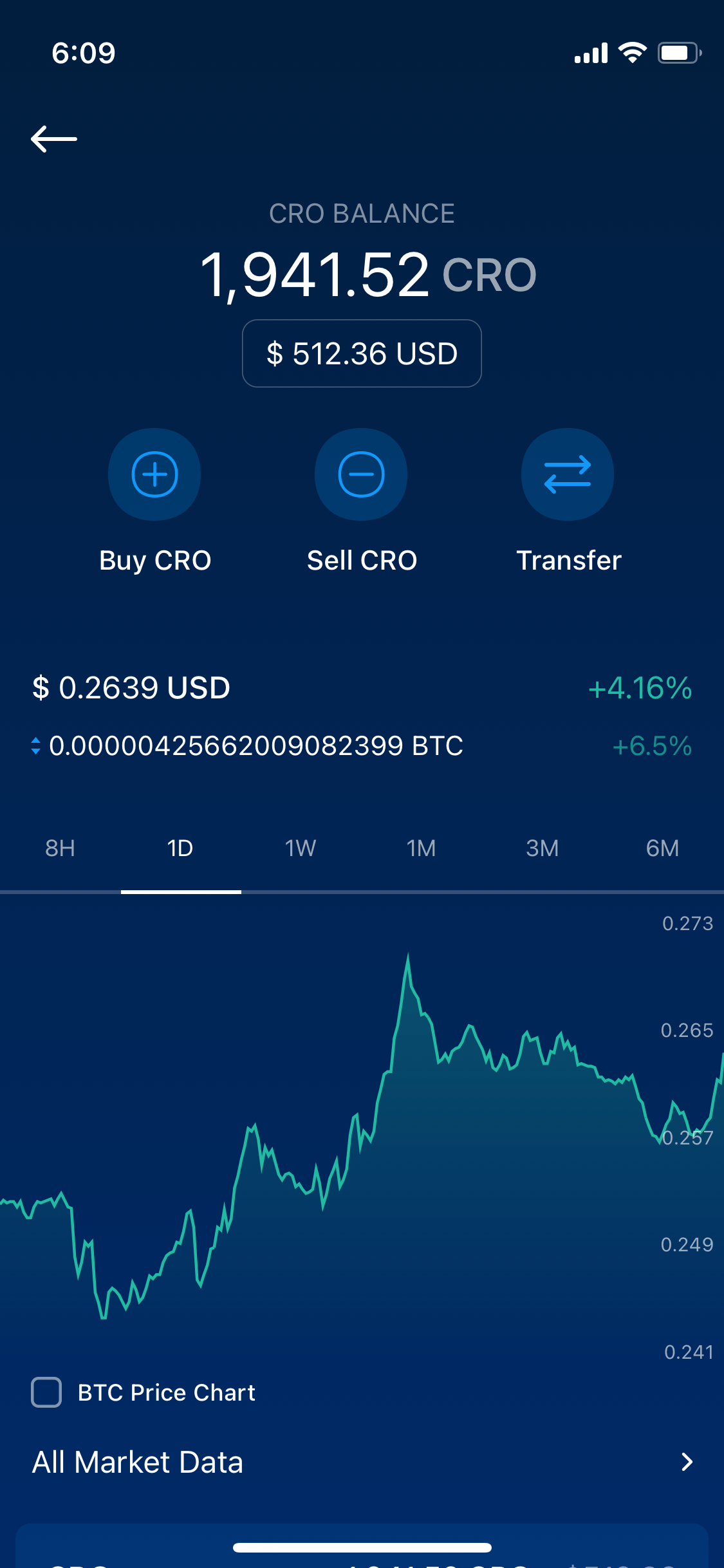724x1568 pixels.
Task: Switch chart to the 1W range
Action: pyautogui.click(x=301, y=848)
